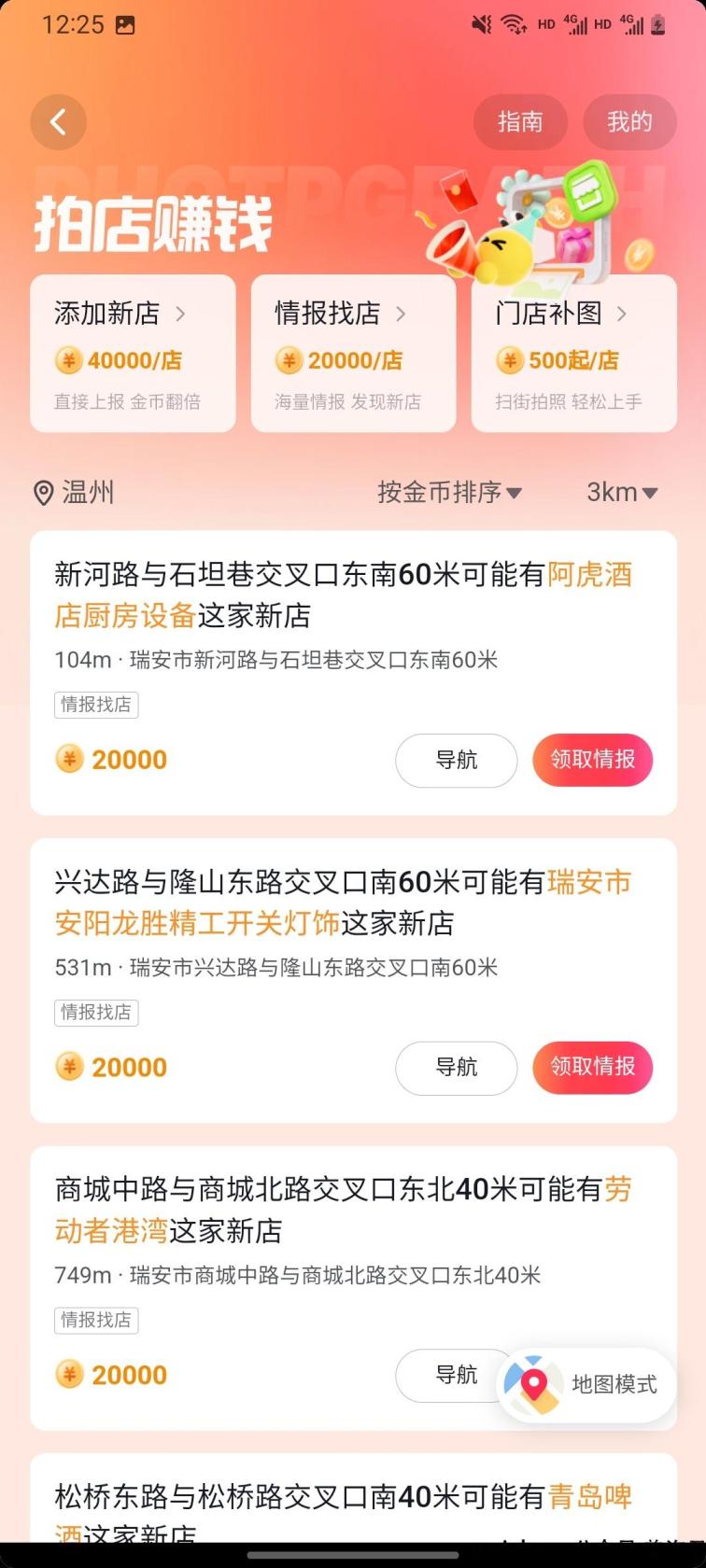
Task: Tap 导航 for 阿虎酒店厨房设备
Action: pyautogui.click(x=456, y=760)
